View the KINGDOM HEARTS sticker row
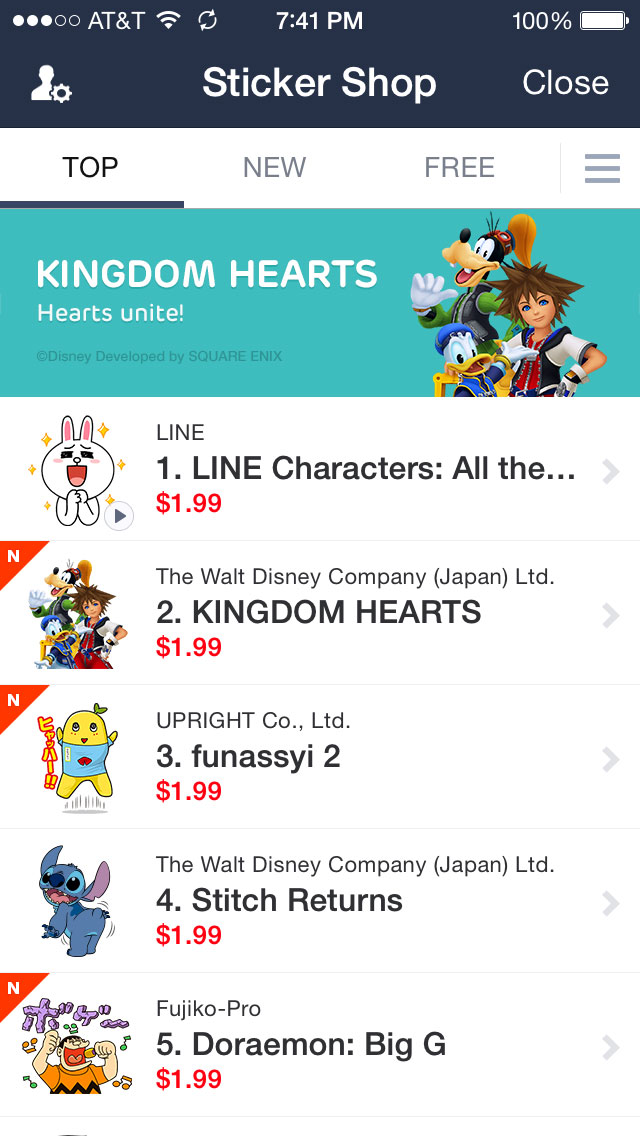The image size is (640, 1136). tap(320, 613)
